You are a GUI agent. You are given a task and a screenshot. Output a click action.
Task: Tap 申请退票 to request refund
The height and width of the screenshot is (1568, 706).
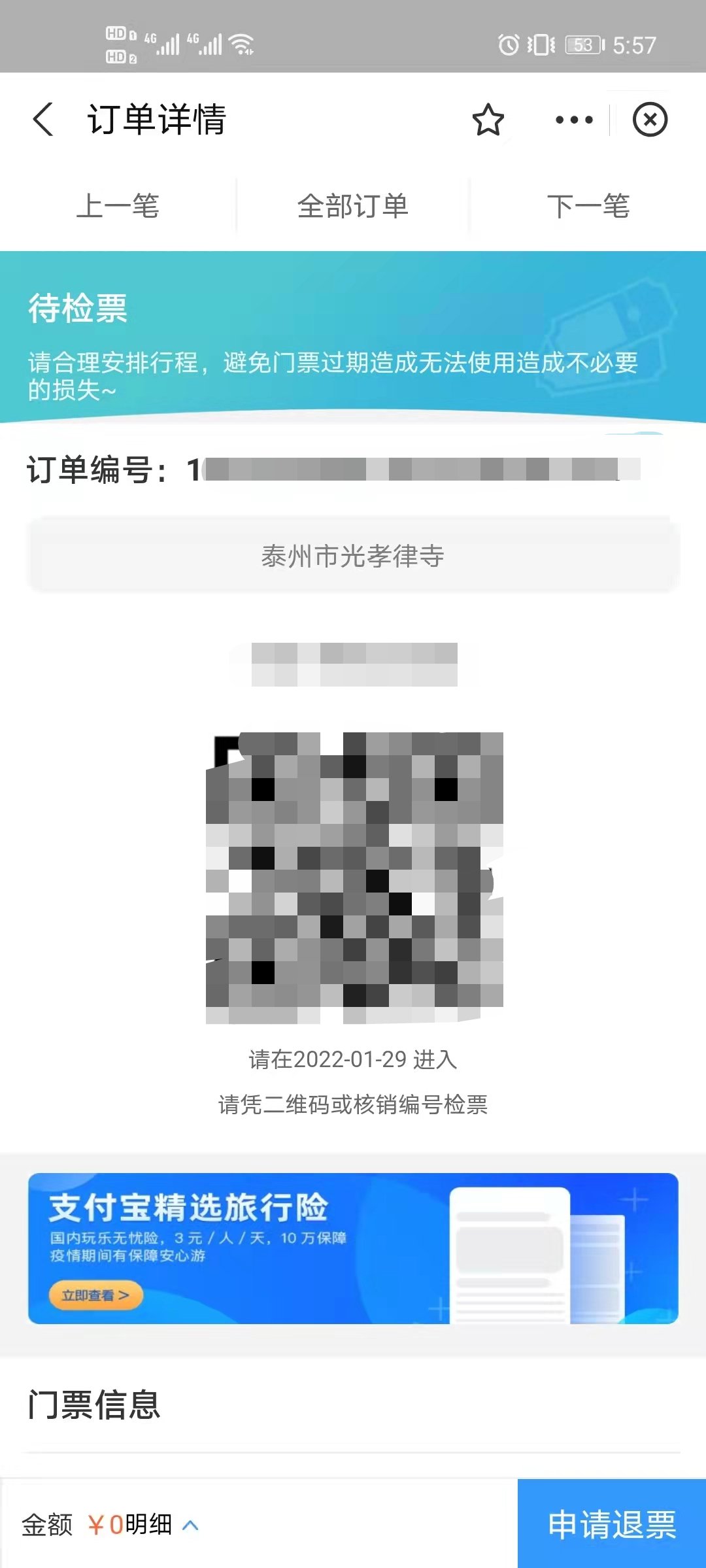(x=611, y=1524)
